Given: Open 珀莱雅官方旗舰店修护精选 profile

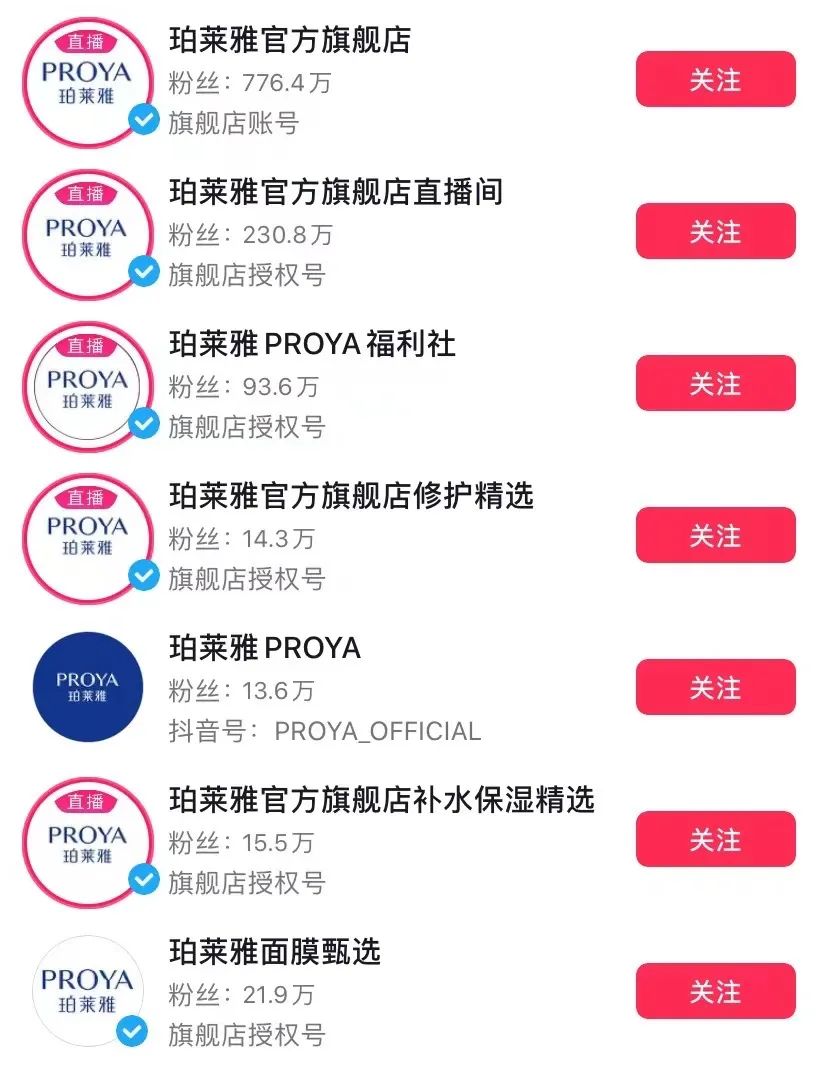Looking at the screenshot, I should [351, 496].
